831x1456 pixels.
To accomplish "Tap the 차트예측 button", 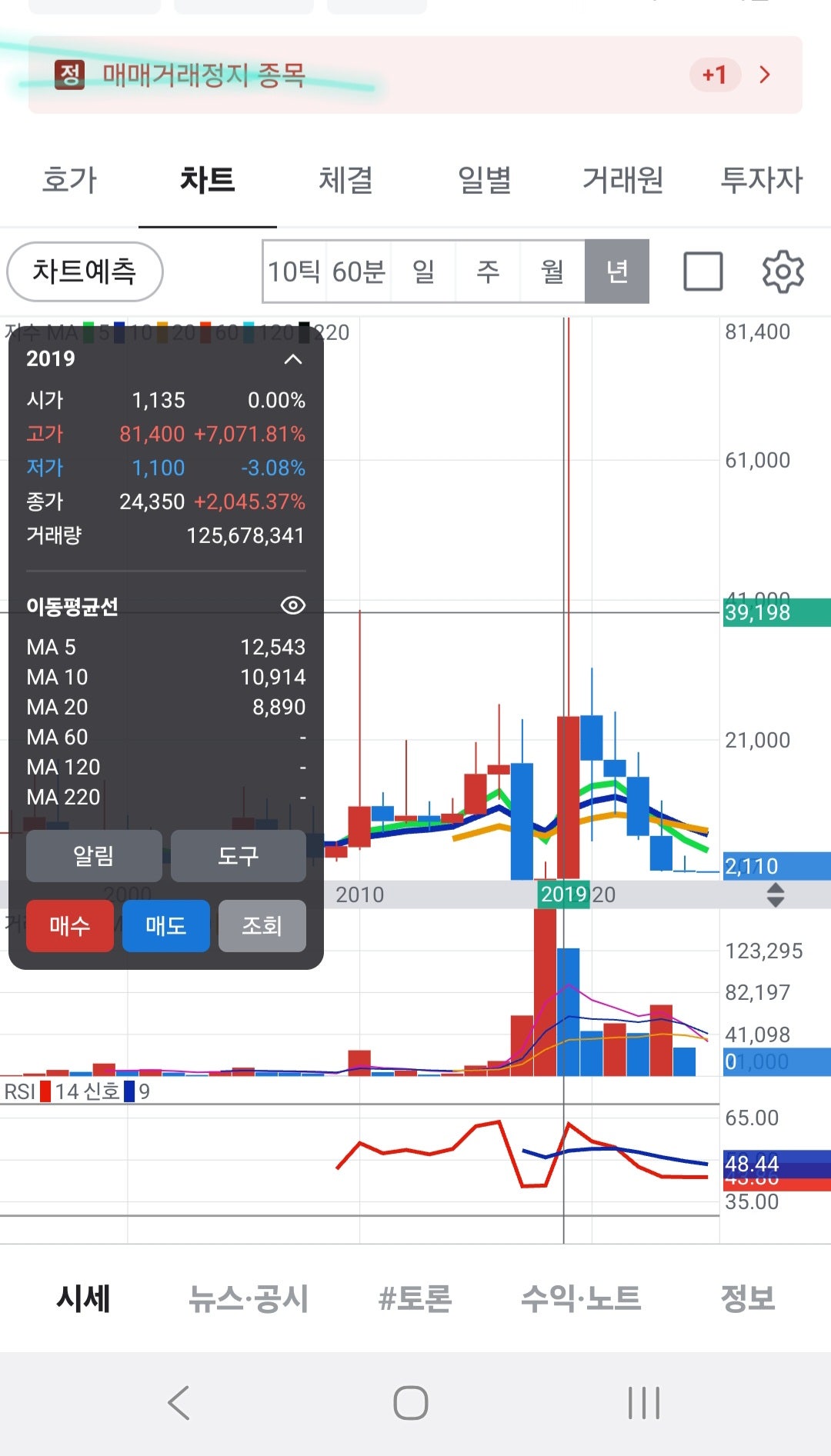I will 85,272.
